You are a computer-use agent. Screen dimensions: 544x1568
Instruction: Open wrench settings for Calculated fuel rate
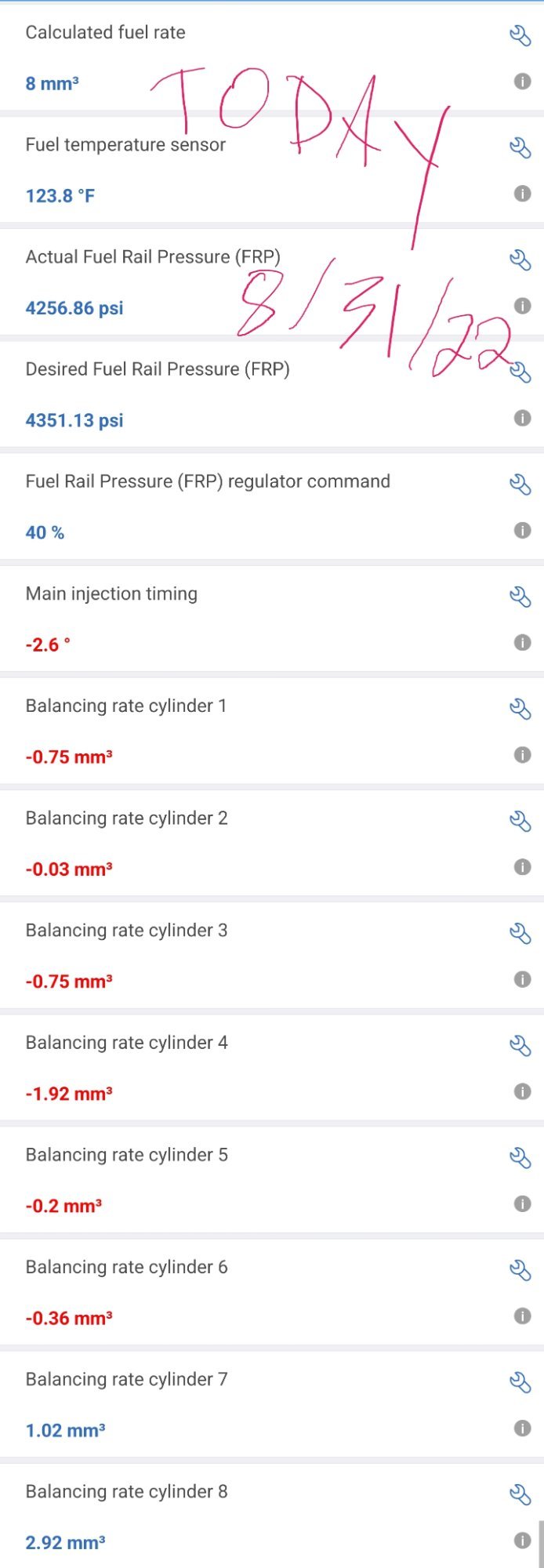(x=520, y=36)
